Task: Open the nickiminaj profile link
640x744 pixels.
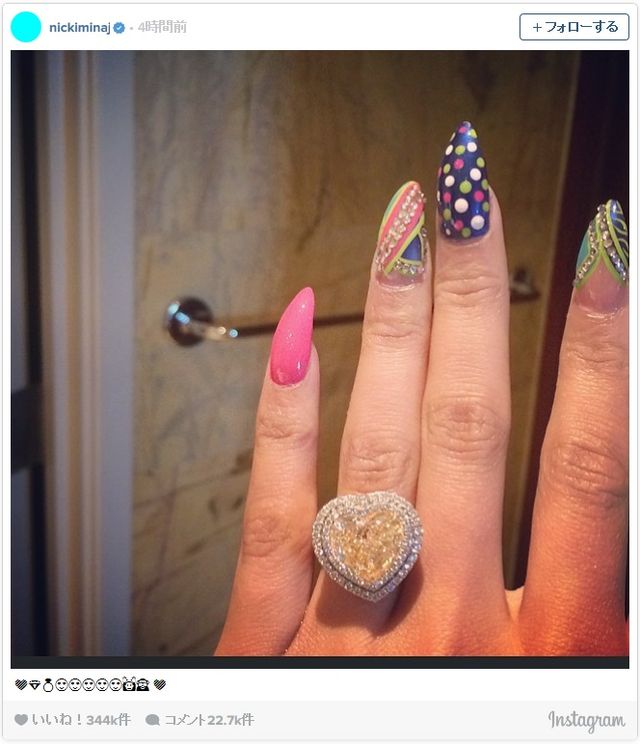Action: point(78,27)
